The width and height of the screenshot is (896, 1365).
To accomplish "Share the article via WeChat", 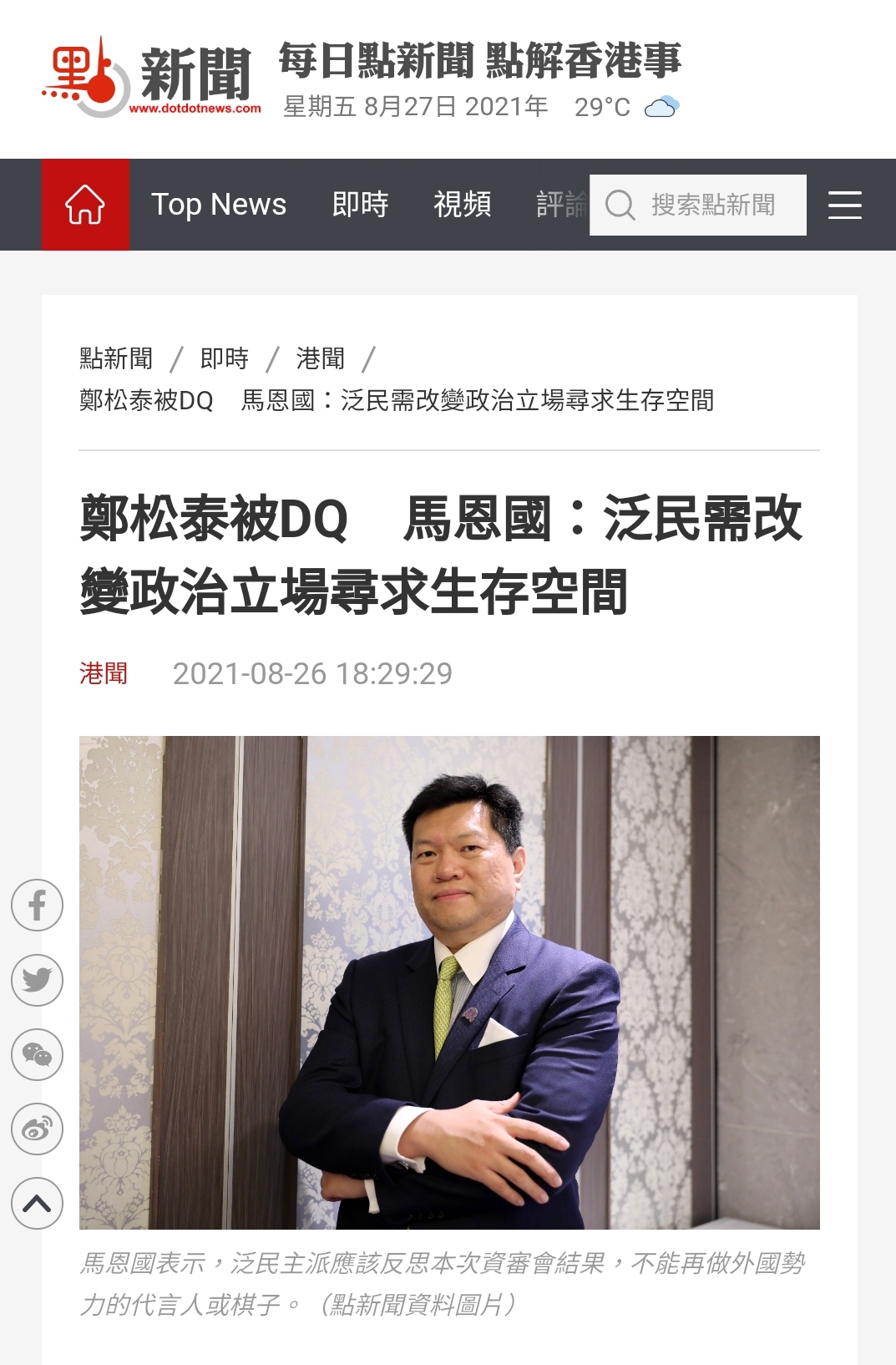I will (x=37, y=1054).
